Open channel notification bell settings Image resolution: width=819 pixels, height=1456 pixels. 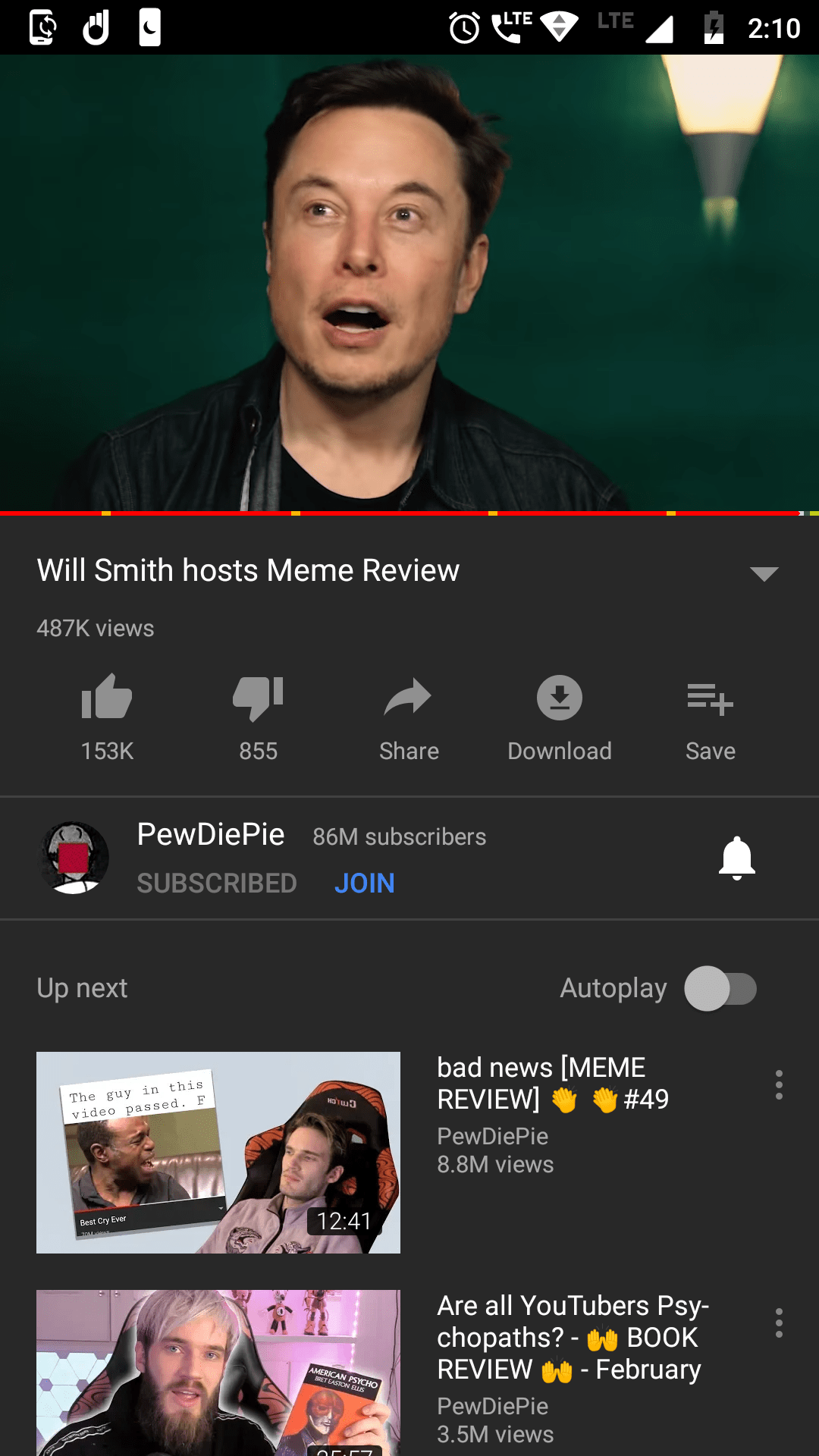click(736, 858)
